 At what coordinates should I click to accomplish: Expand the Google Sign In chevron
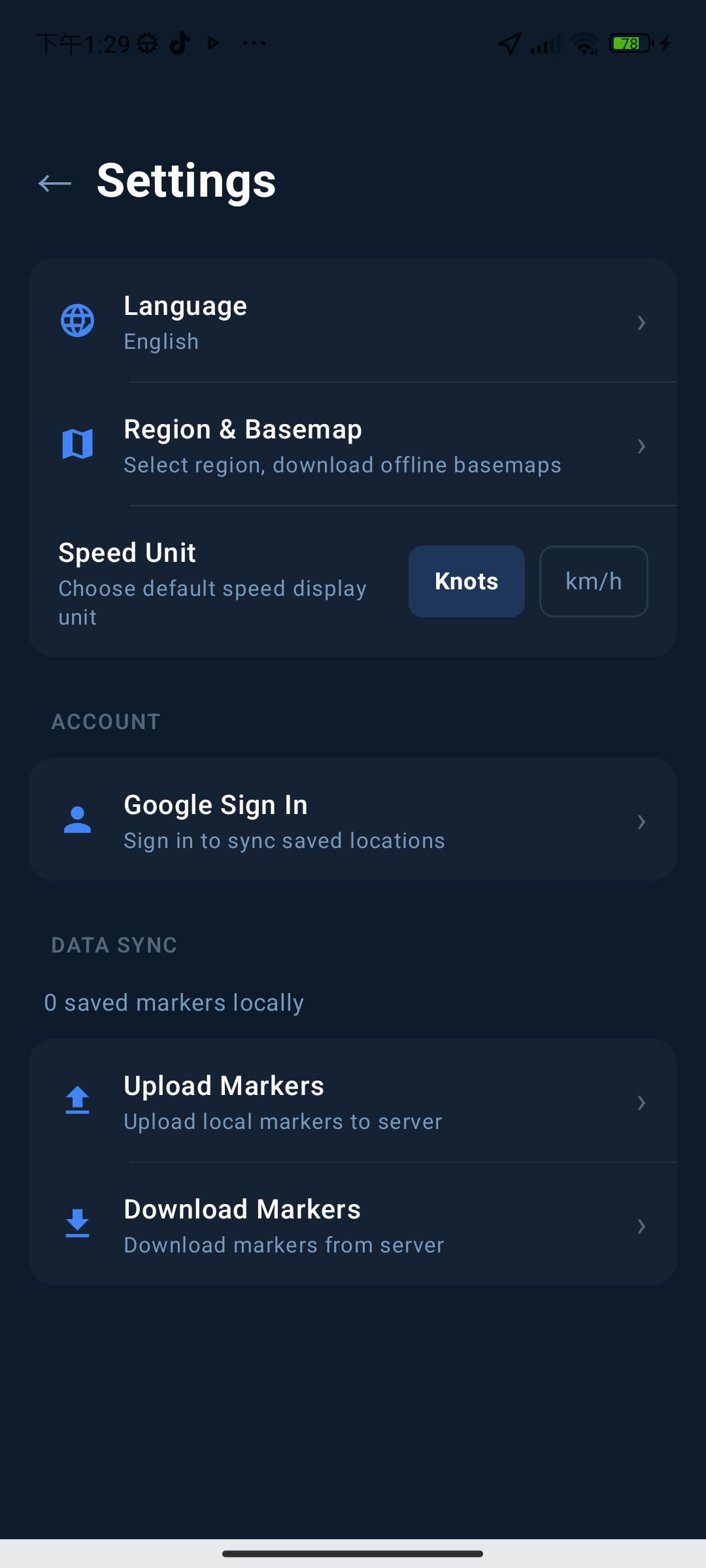641,822
